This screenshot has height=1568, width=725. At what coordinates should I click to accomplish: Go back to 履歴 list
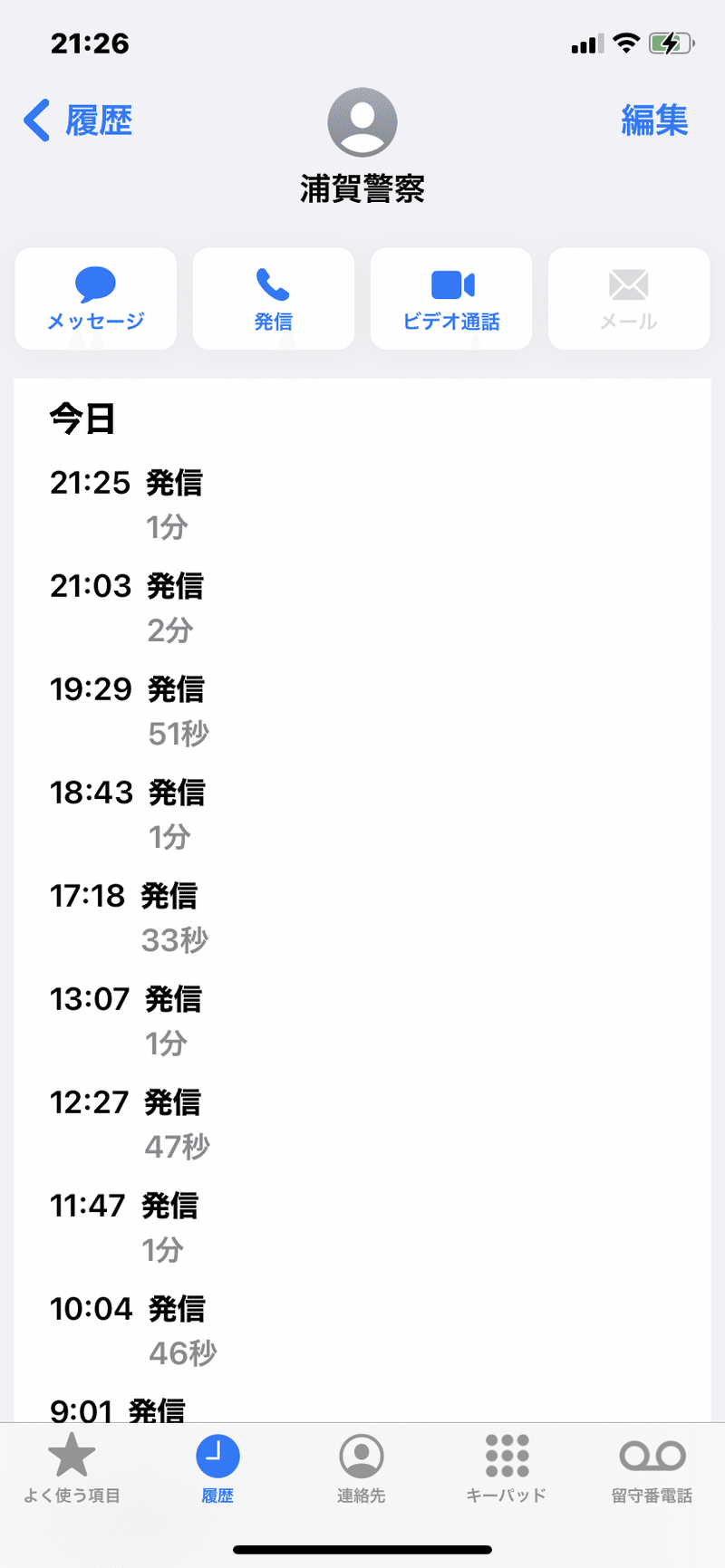(78, 120)
